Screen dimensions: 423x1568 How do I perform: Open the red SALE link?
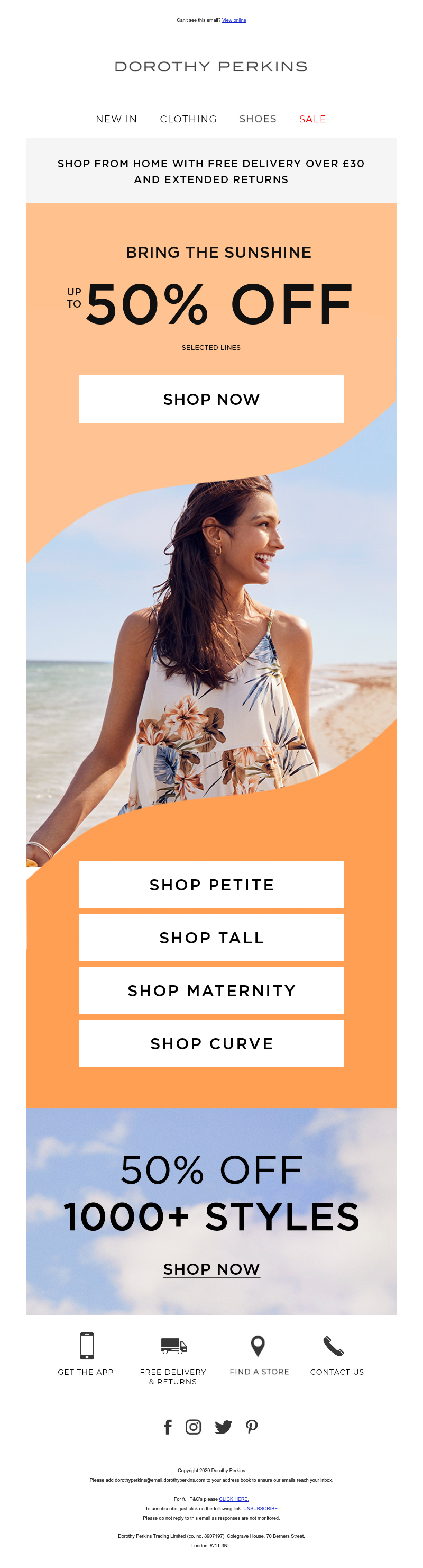click(312, 119)
